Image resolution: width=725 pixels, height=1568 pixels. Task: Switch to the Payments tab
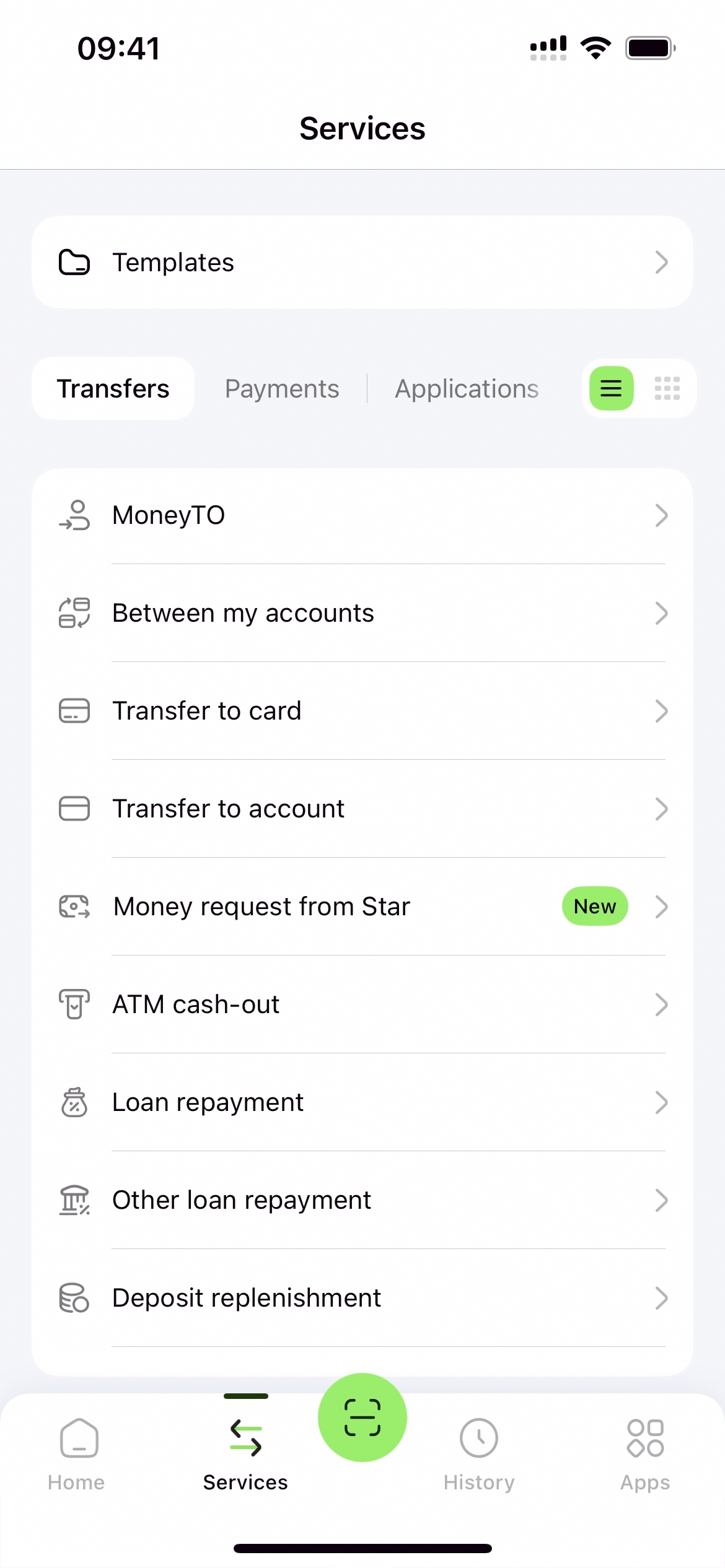[x=282, y=389]
